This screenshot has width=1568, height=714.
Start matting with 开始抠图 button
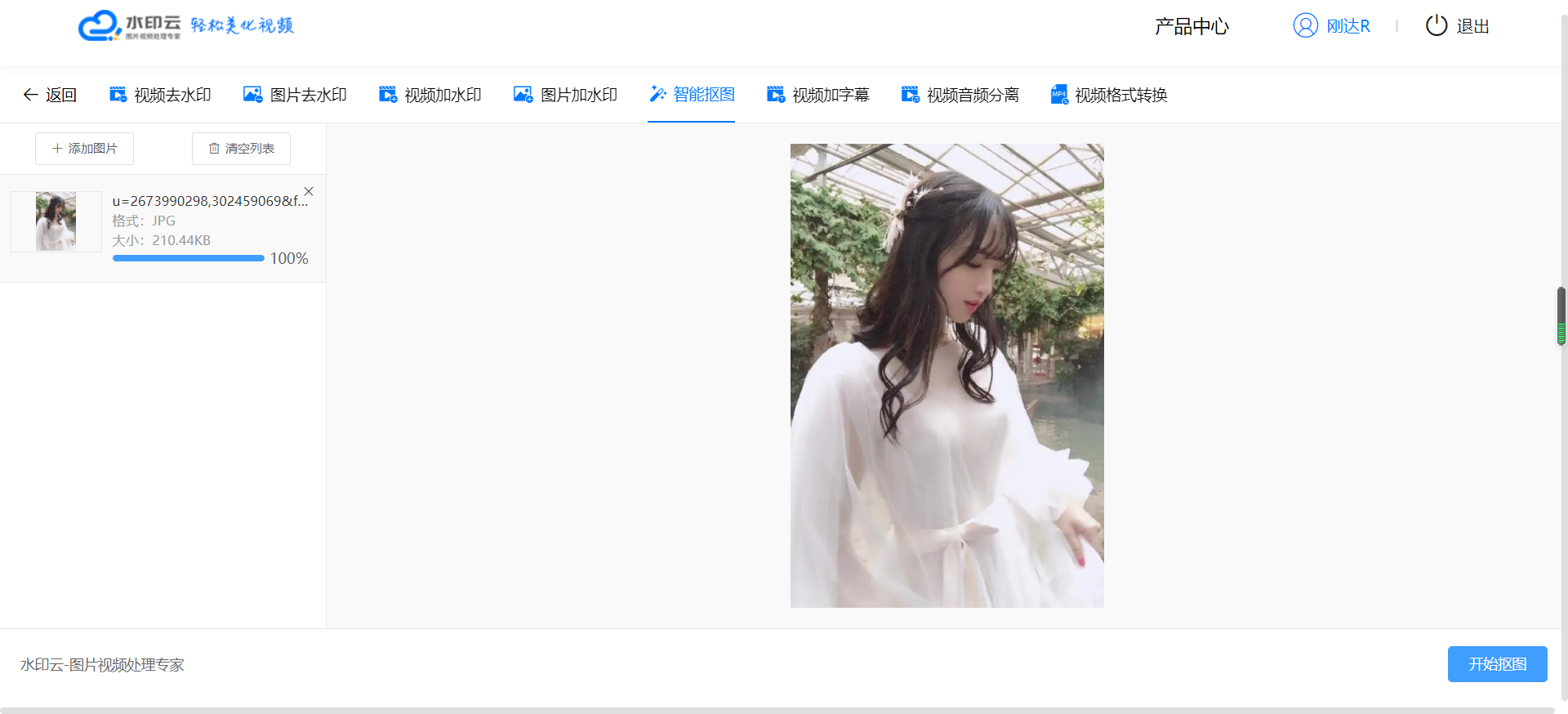(1497, 664)
